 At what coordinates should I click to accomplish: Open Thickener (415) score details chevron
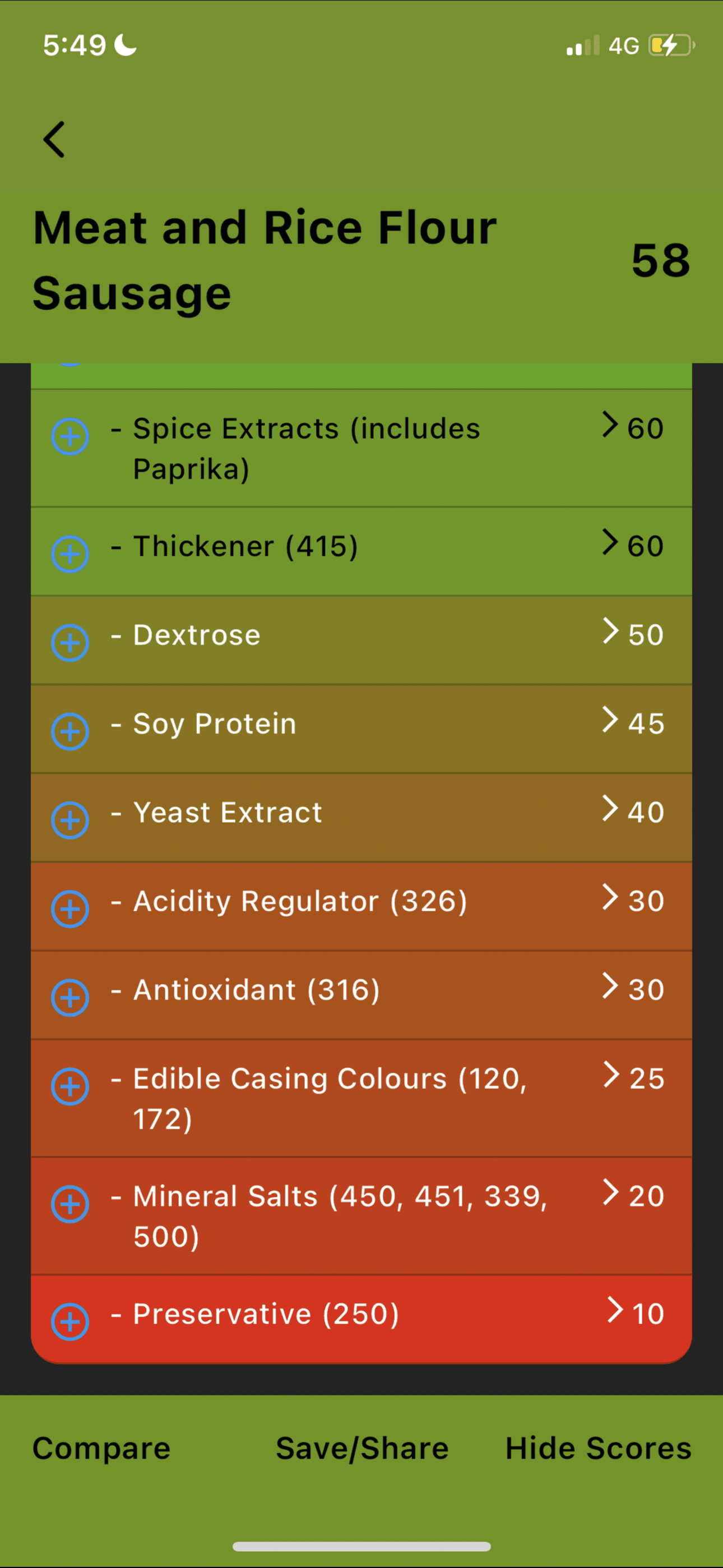click(610, 542)
